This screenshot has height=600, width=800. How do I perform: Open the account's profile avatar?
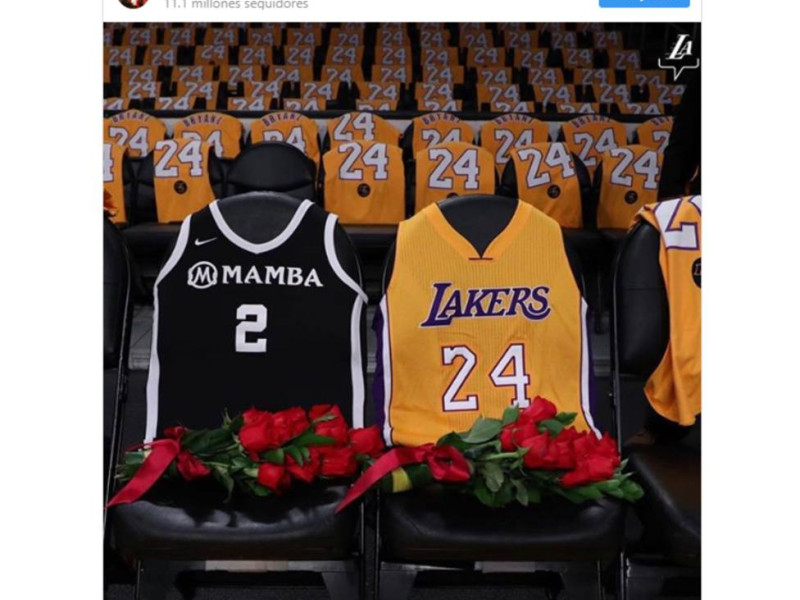click(x=132, y=3)
